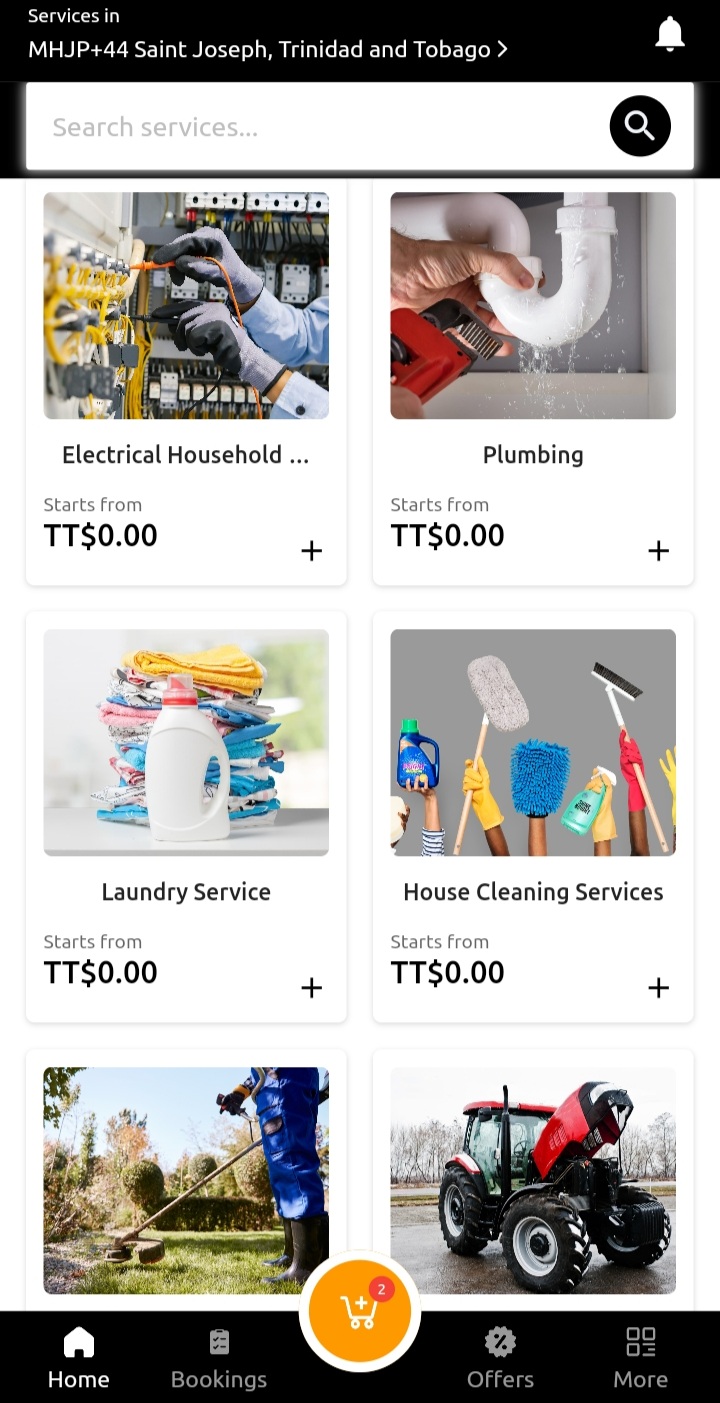The width and height of the screenshot is (720, 1403).
Task: Open the More tab
Action: pyautogui.click(x=640, y=1358)
